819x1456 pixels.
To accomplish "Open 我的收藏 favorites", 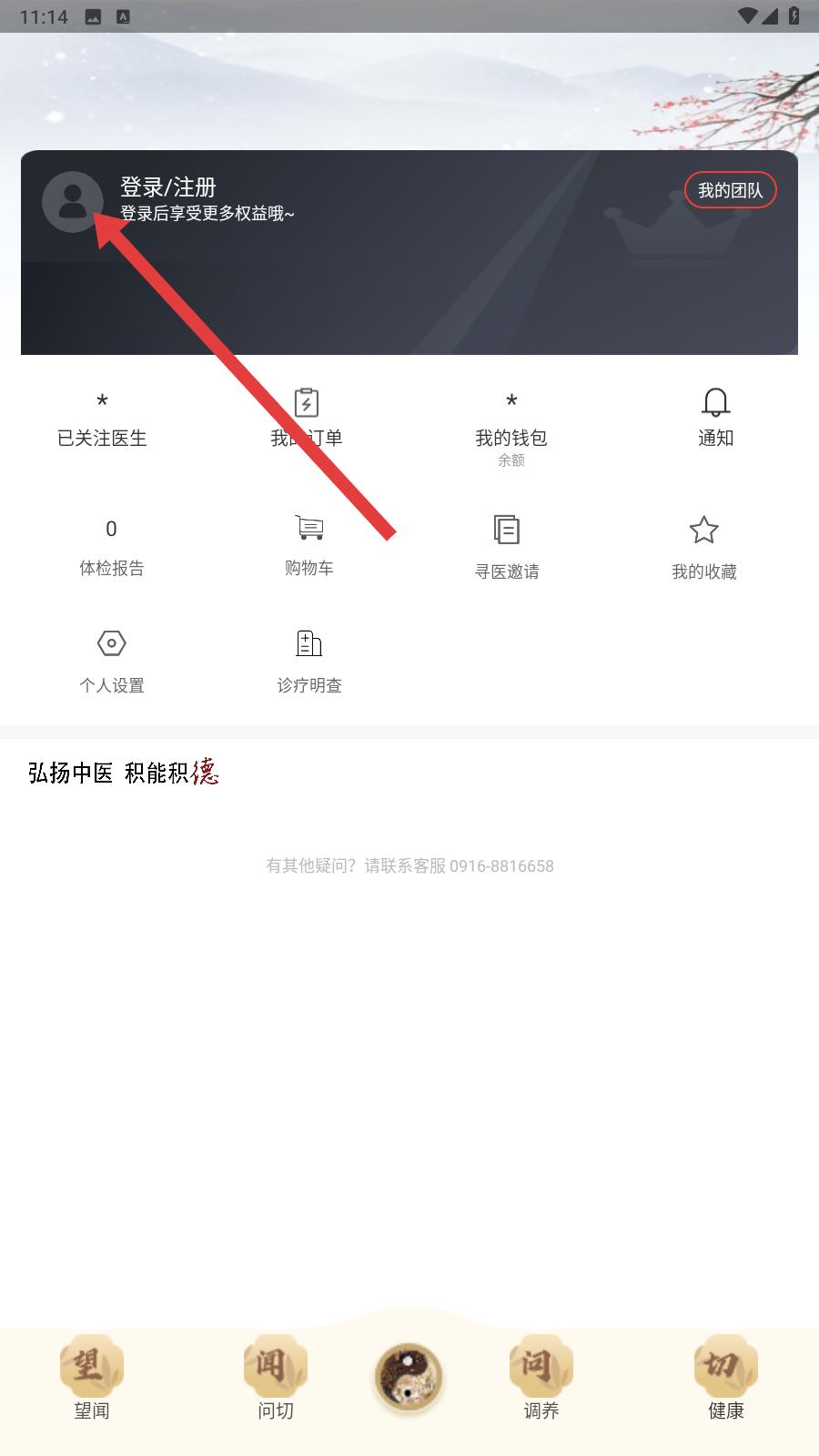I will pyautogui.click(x=704, y=549).
